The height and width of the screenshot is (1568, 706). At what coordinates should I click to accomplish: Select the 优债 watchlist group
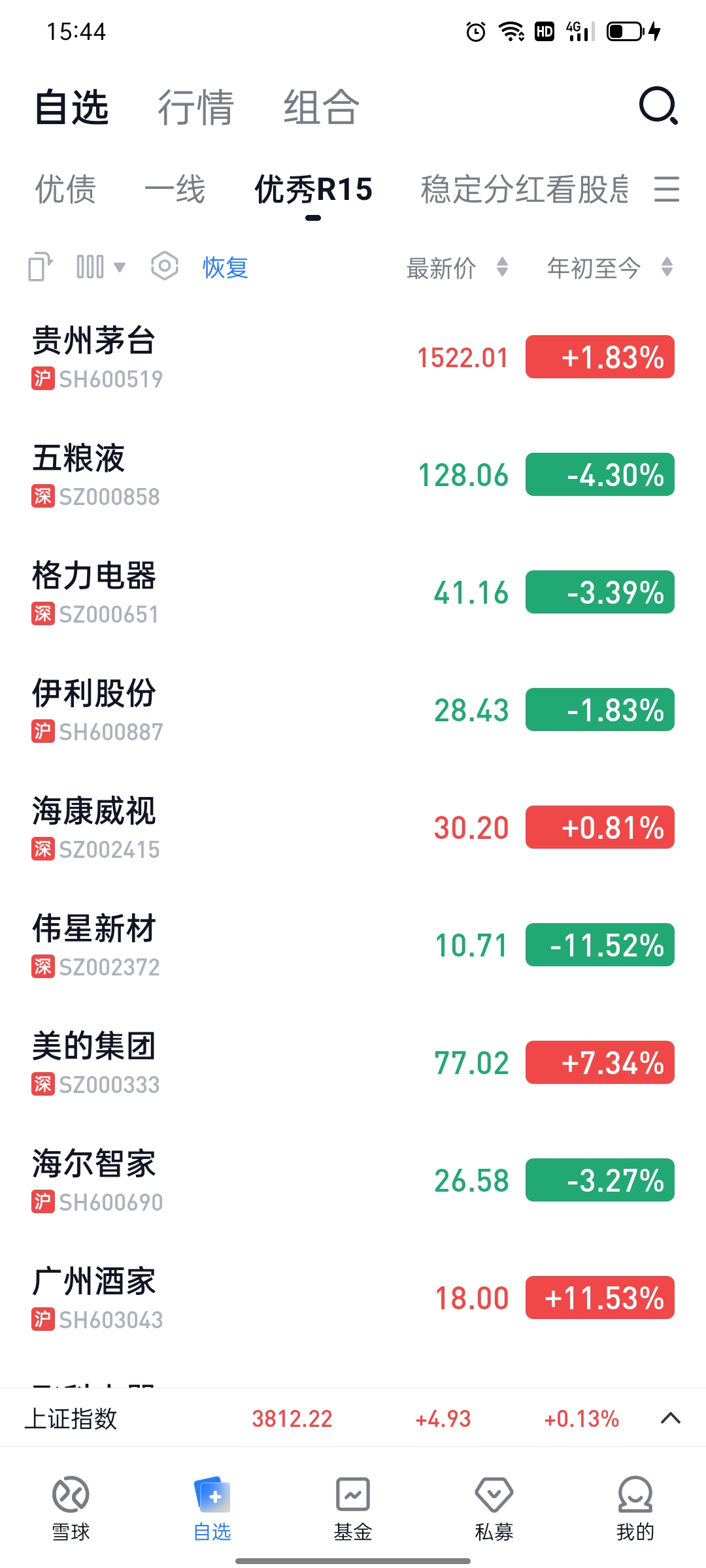point(65,189)
